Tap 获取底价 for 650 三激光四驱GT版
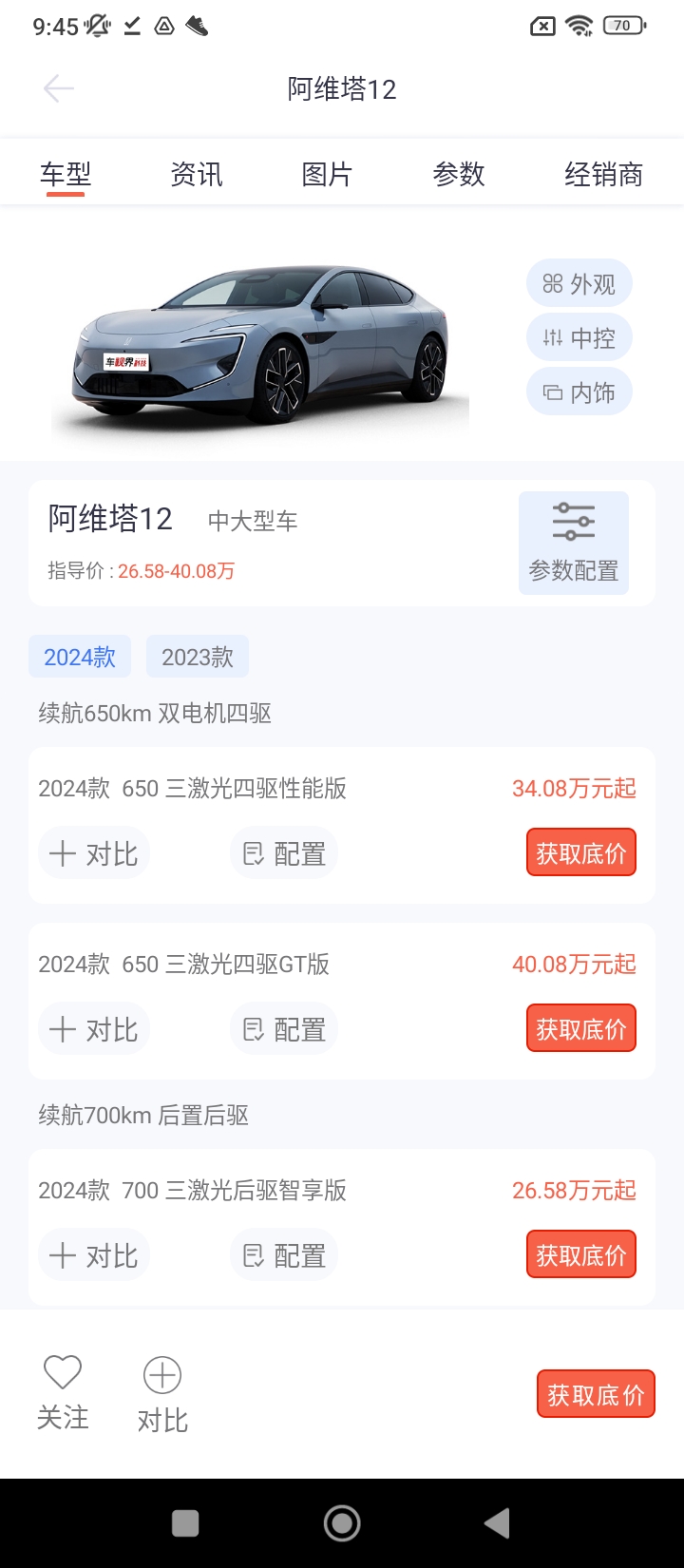The width and height of the screenshot is (684, 1568). point(580,1028)
